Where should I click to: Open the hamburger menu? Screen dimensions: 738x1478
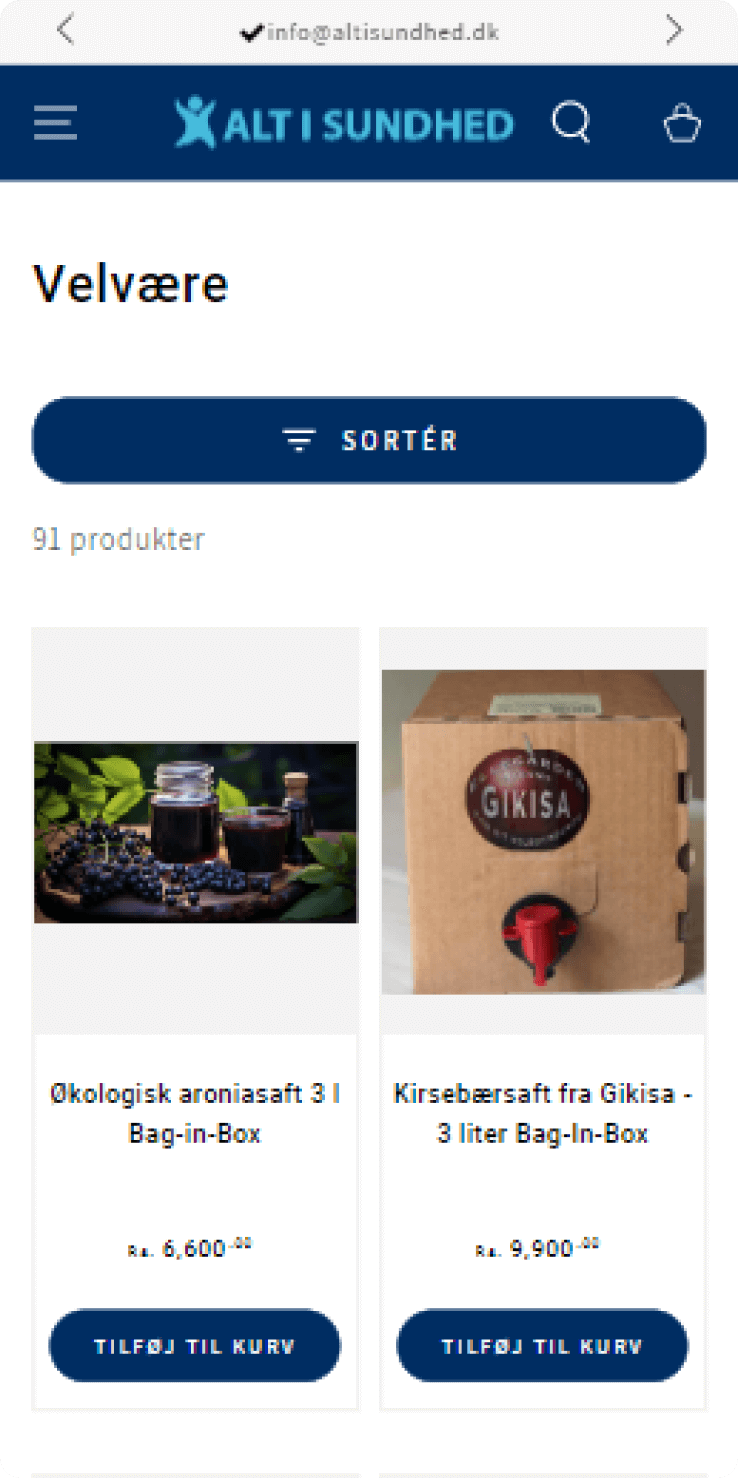point(55,124)
